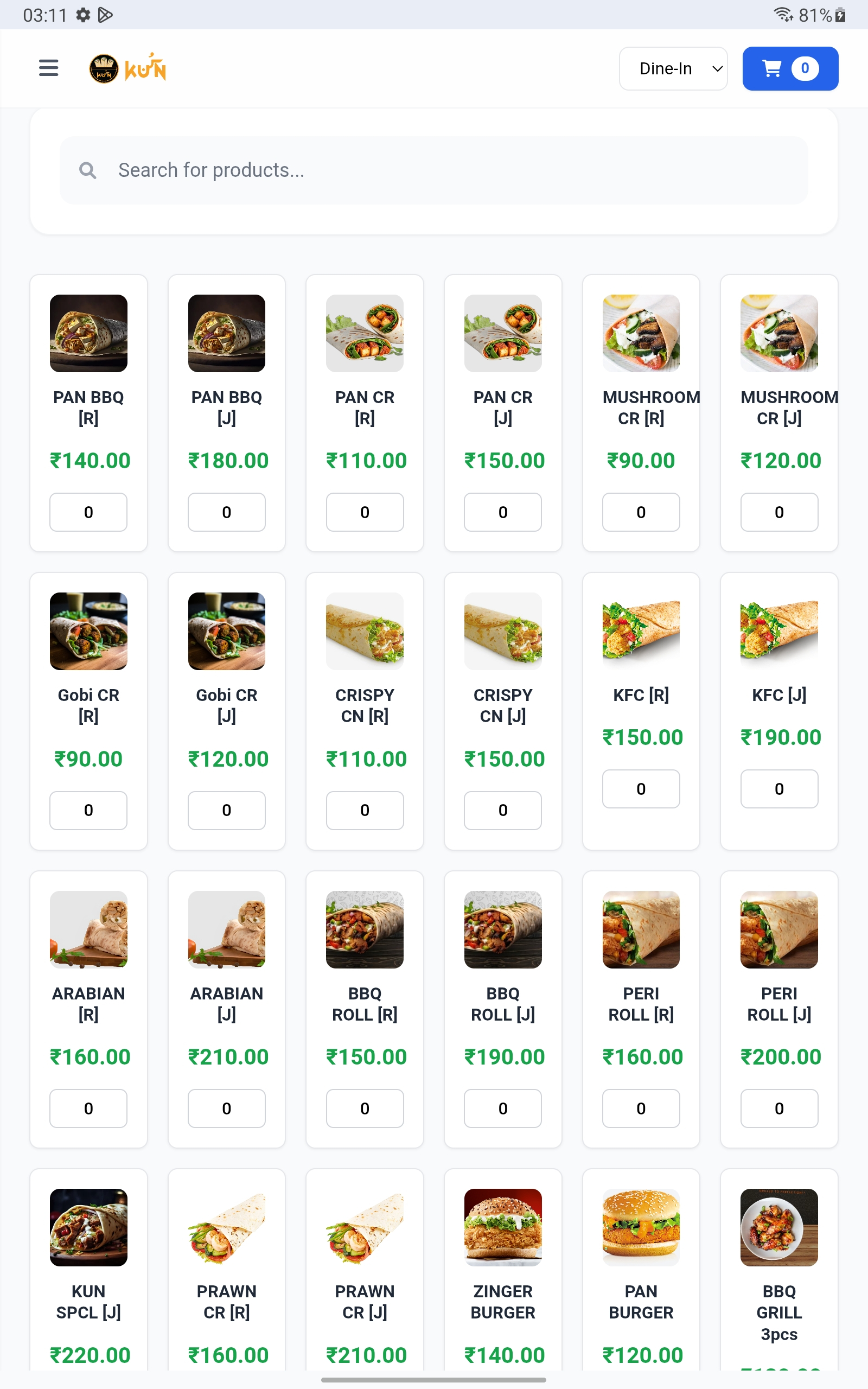The height and width of the screenshot is (1389, 868).
Task: Tap the KFC [R] quantity box
Action: coord(641,788)
